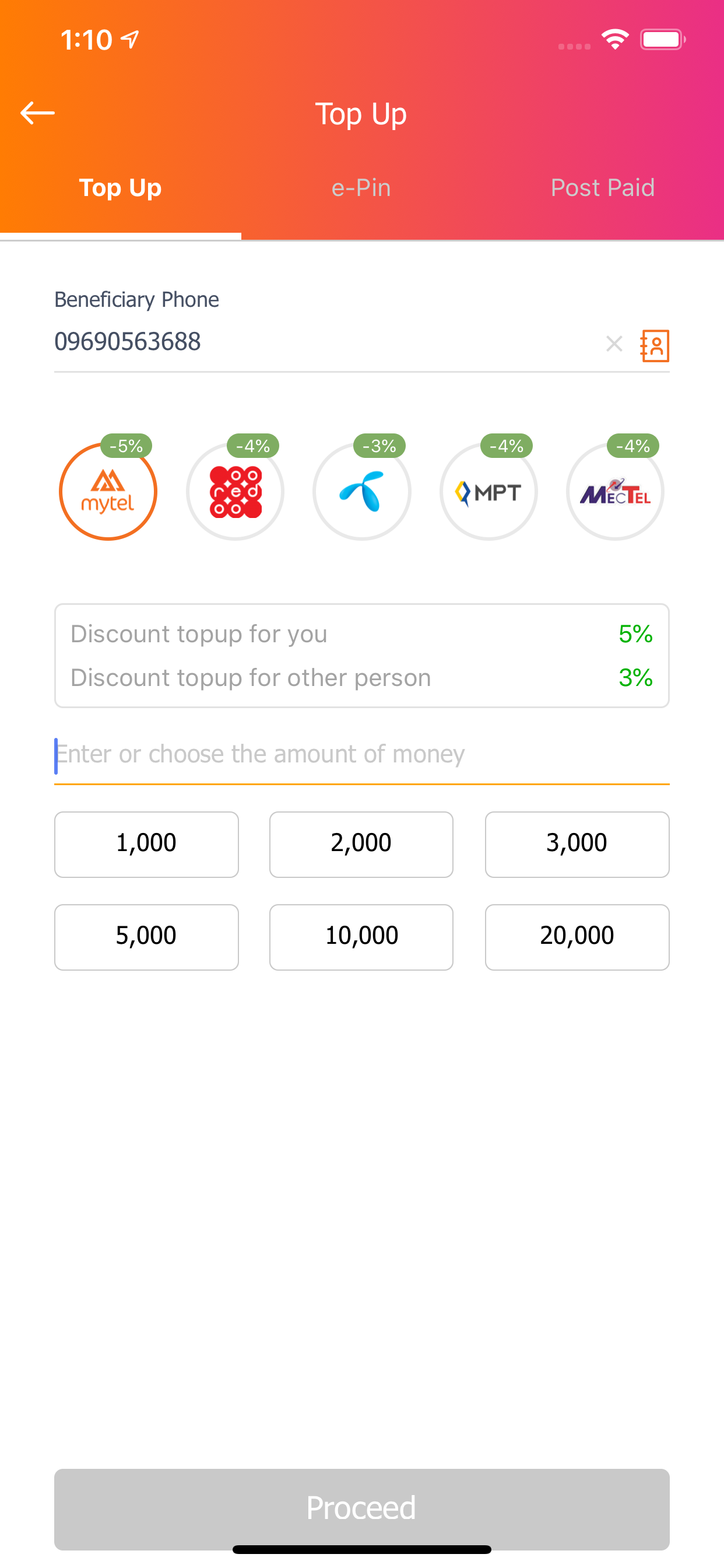The width and height of the screenshot is (724, 1568).
Task: Select the Top Up tab
Action: pyautogui.click(x=121, y=187)
